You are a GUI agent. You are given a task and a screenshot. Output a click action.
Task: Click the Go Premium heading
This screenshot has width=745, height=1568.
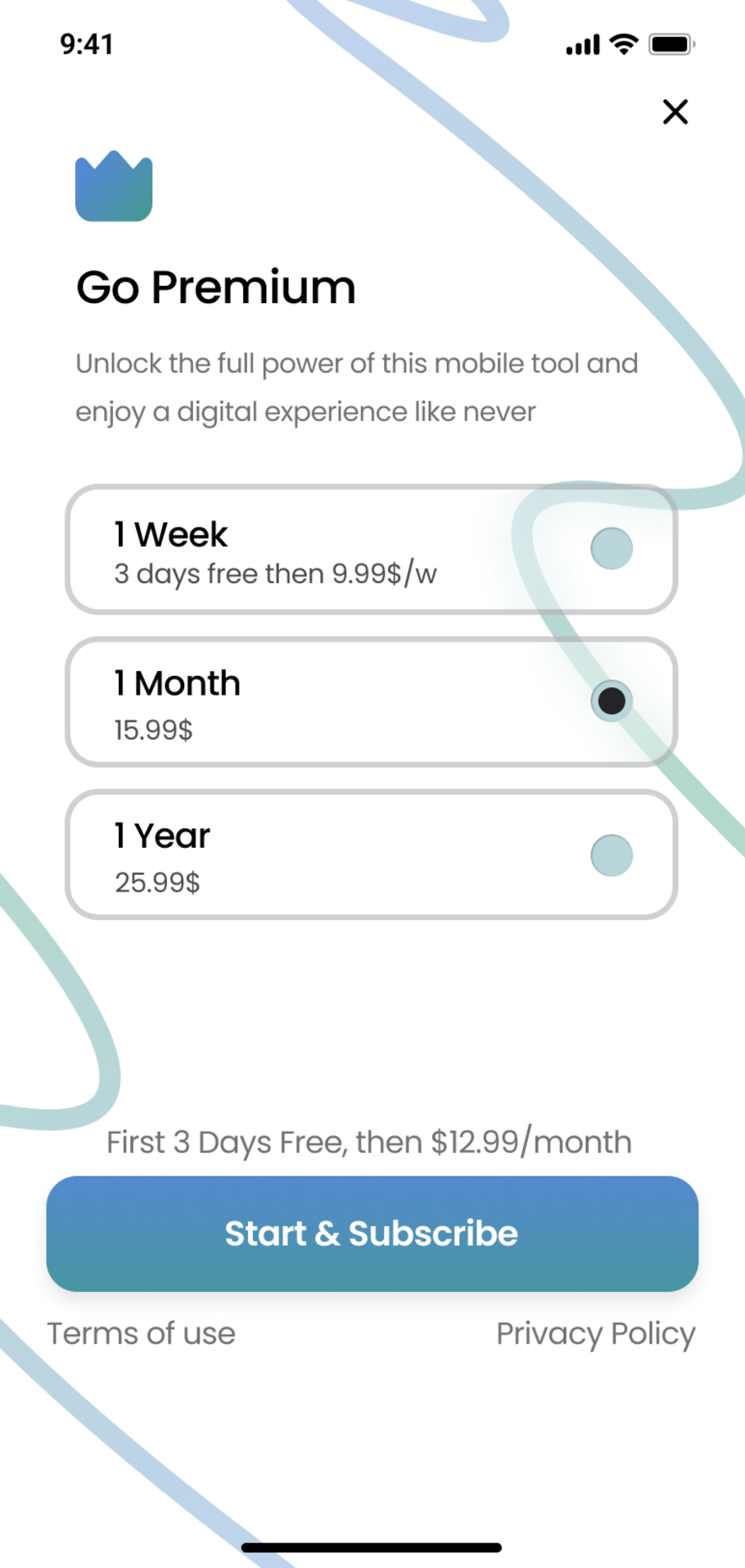(216, 287)
